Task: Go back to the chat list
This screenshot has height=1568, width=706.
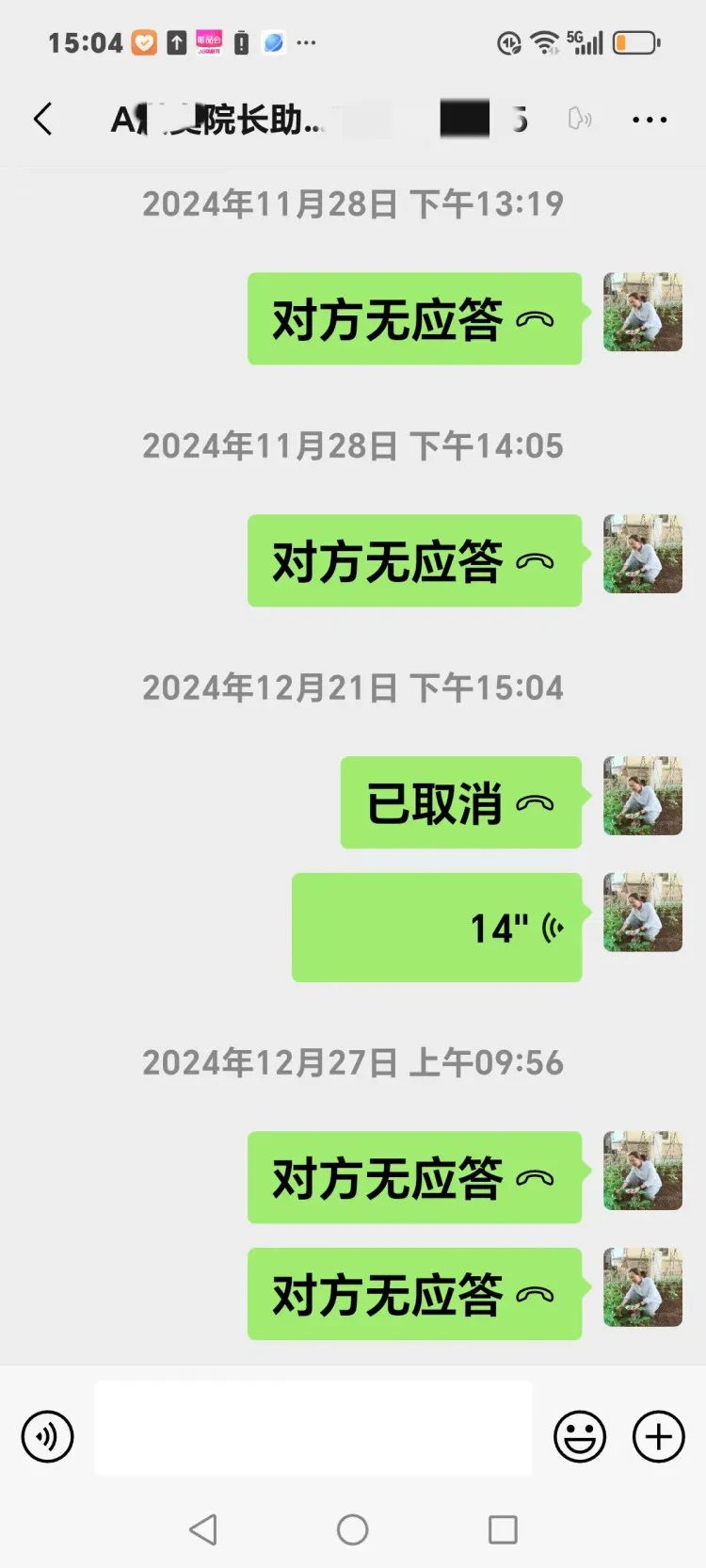Action: pos(42,120)
